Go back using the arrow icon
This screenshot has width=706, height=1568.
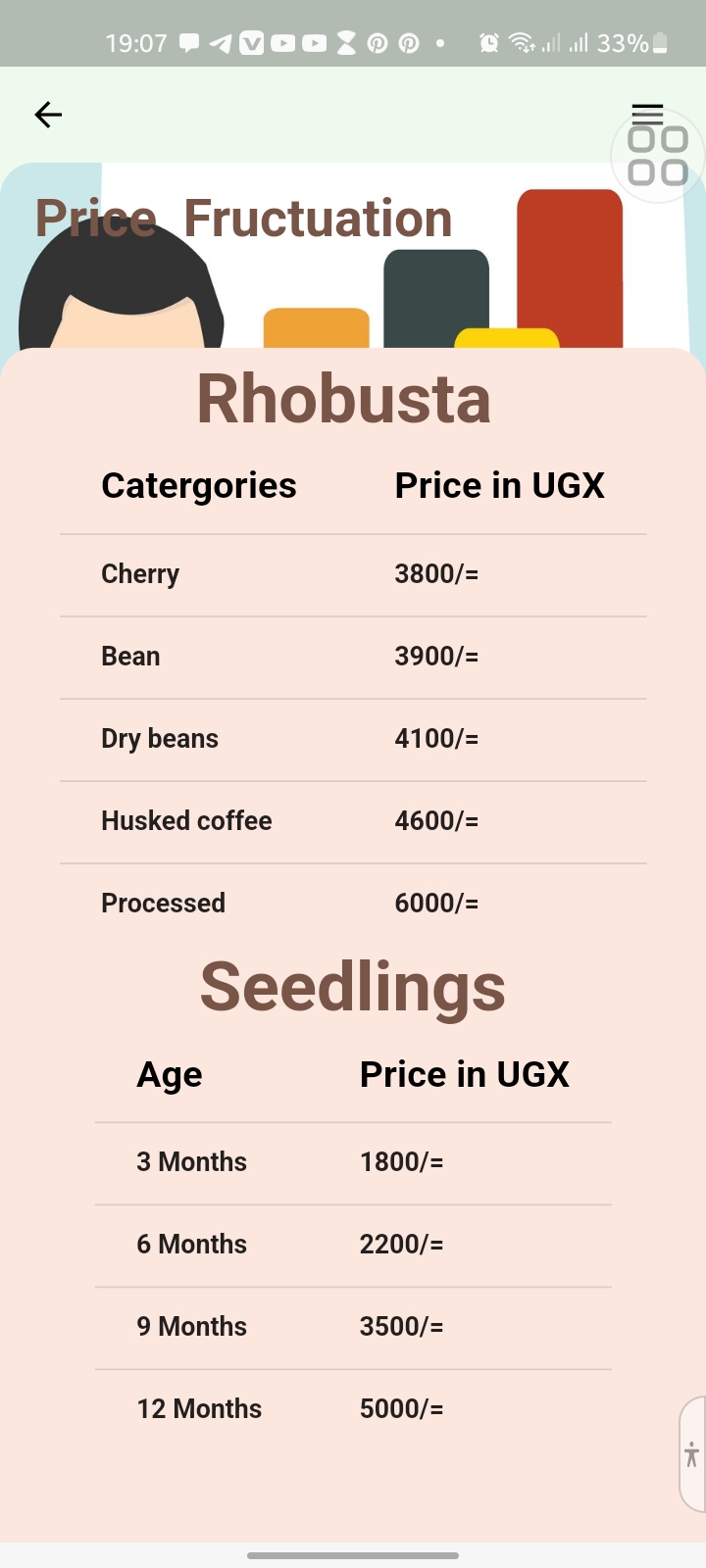pyautogui.click(x=48, y=115)
